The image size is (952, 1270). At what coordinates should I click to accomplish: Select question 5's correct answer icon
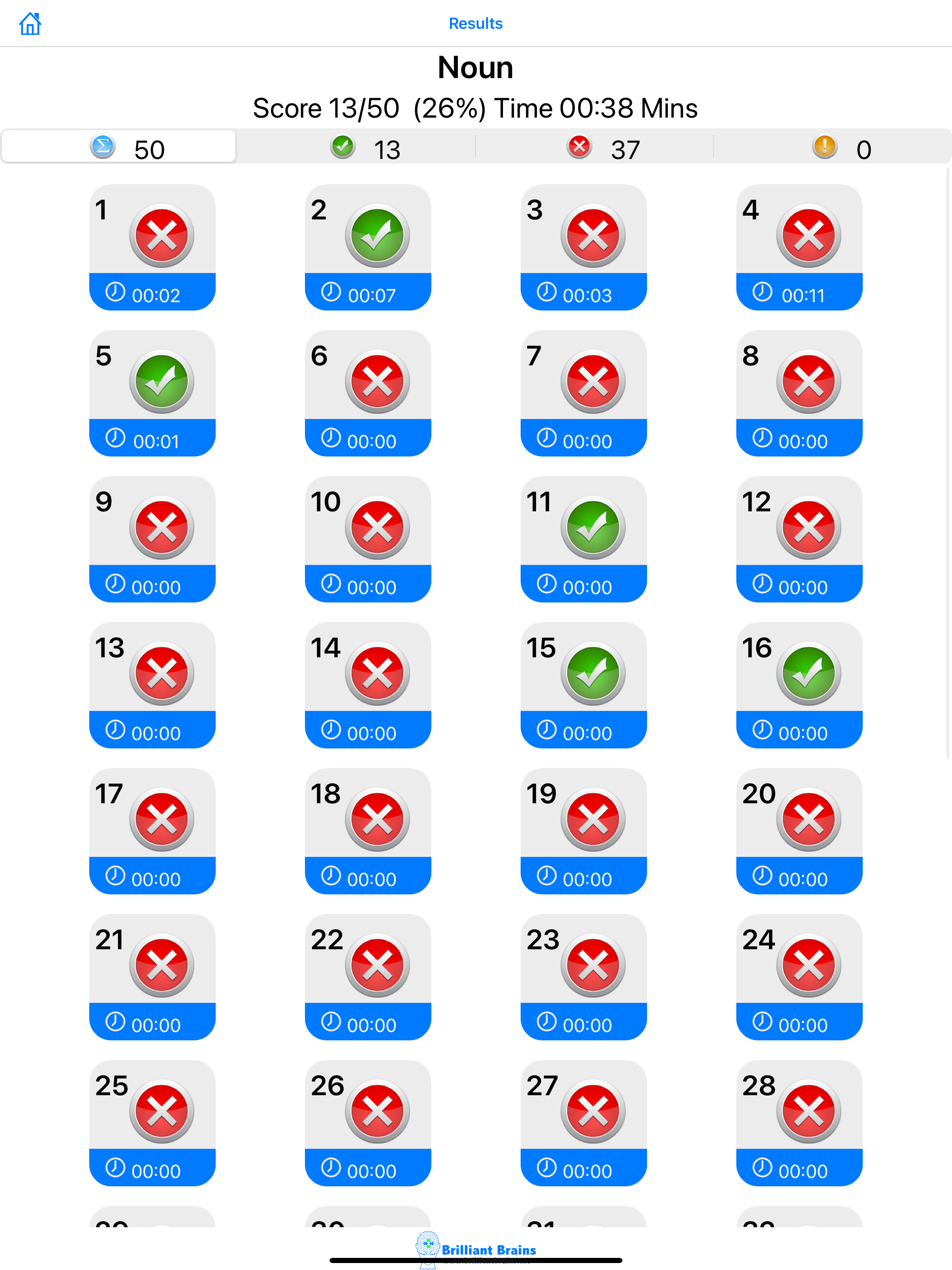point(161,381)
